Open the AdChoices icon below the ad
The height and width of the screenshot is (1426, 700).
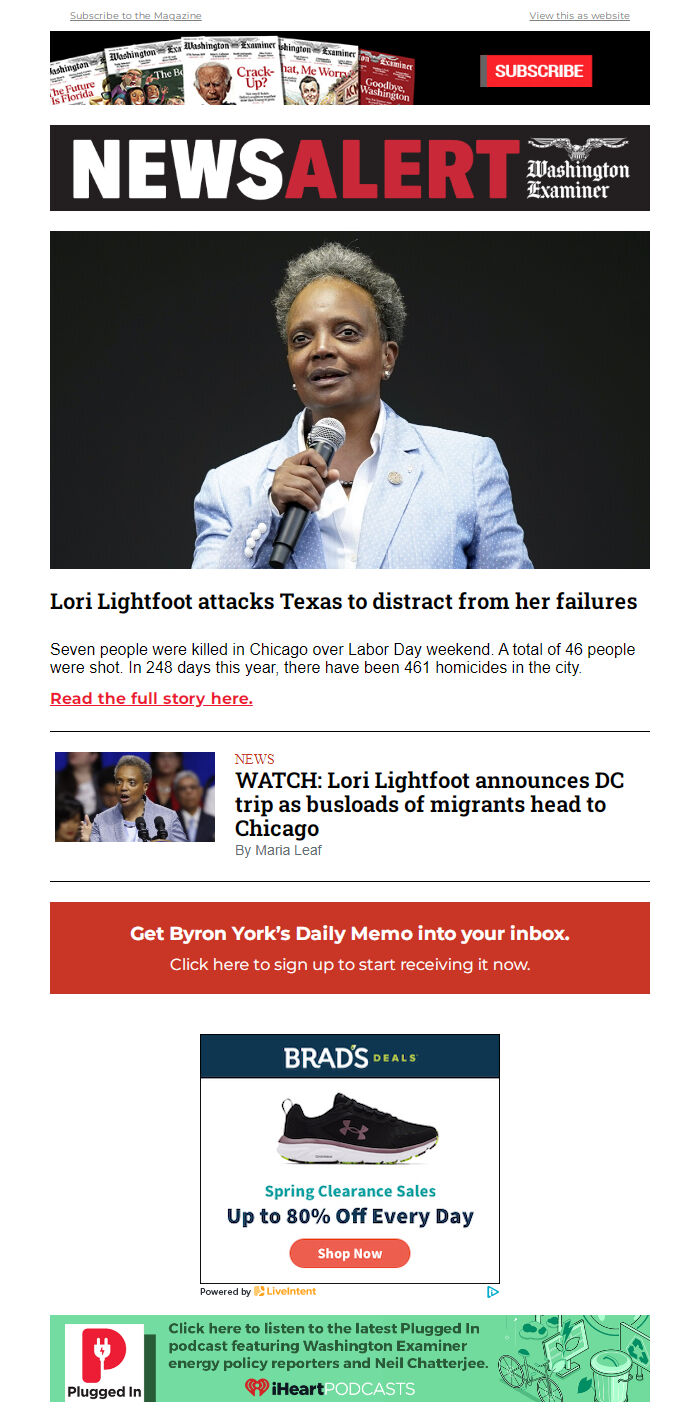tap(492, 1292)
